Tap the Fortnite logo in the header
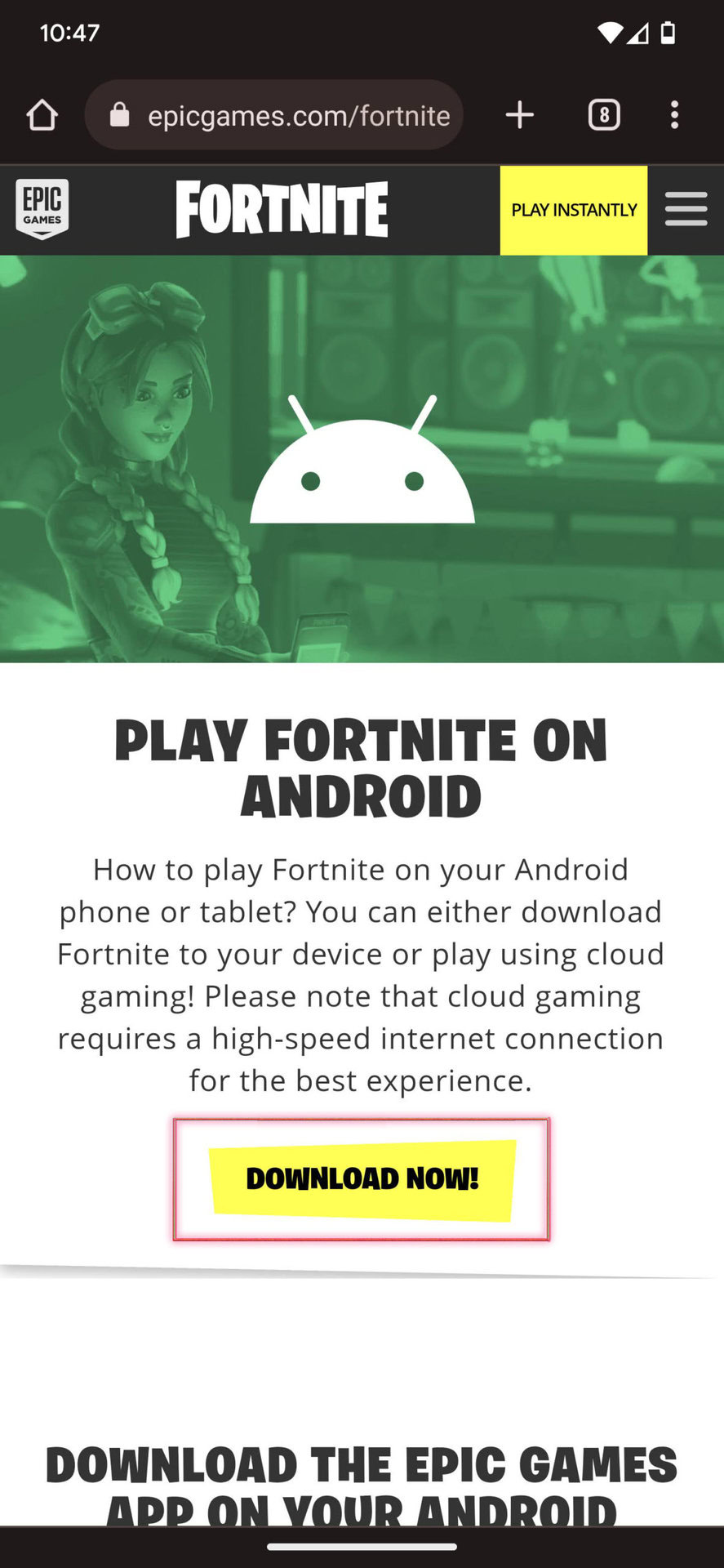 (282, 210)
